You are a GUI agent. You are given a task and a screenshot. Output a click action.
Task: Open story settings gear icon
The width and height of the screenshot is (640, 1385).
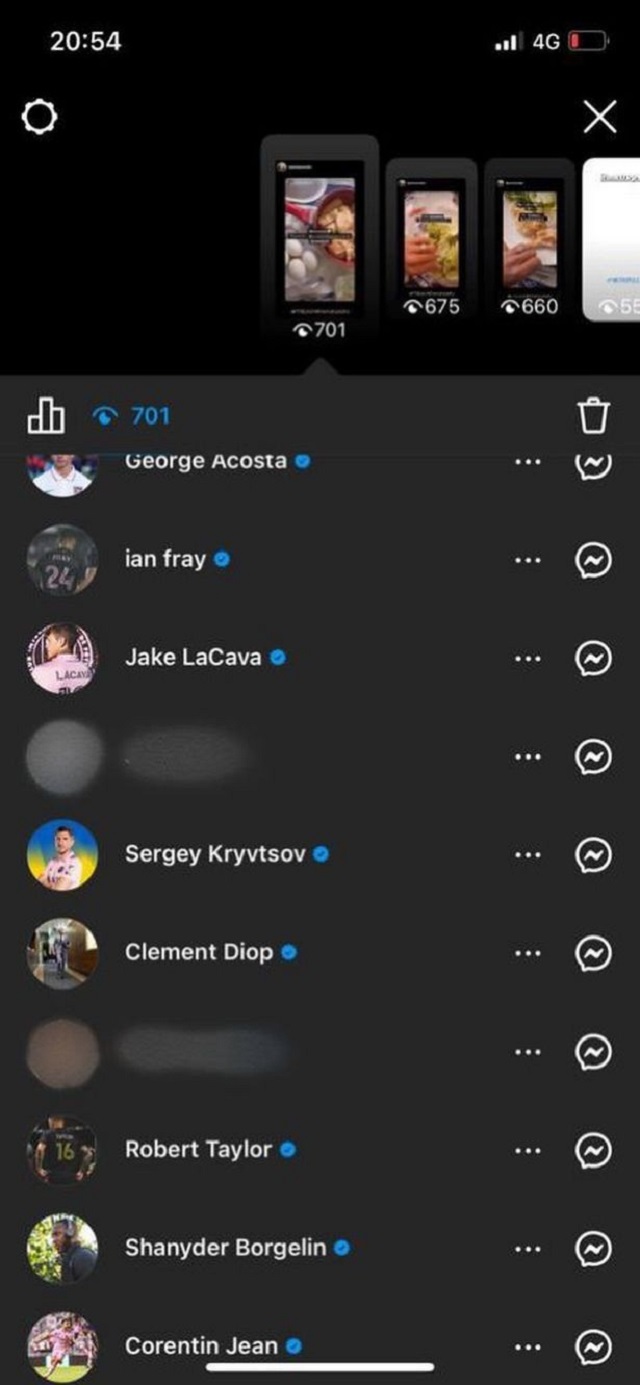point(40,119)
